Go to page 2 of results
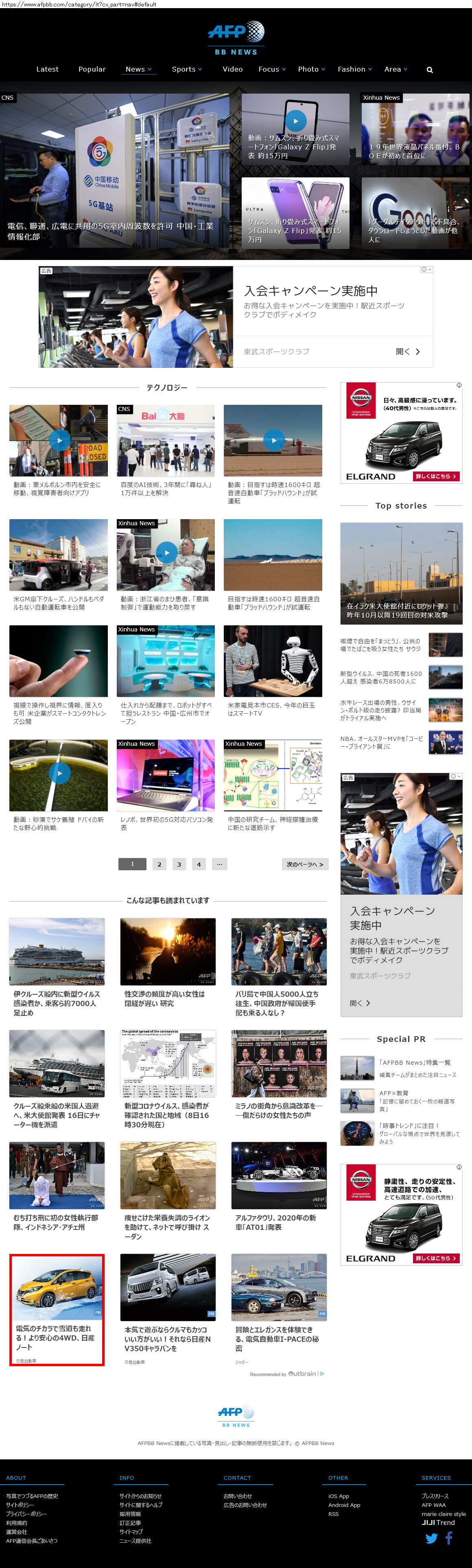Image resolution: width=472 pixels, height=1568 pixels. [160, 864]
